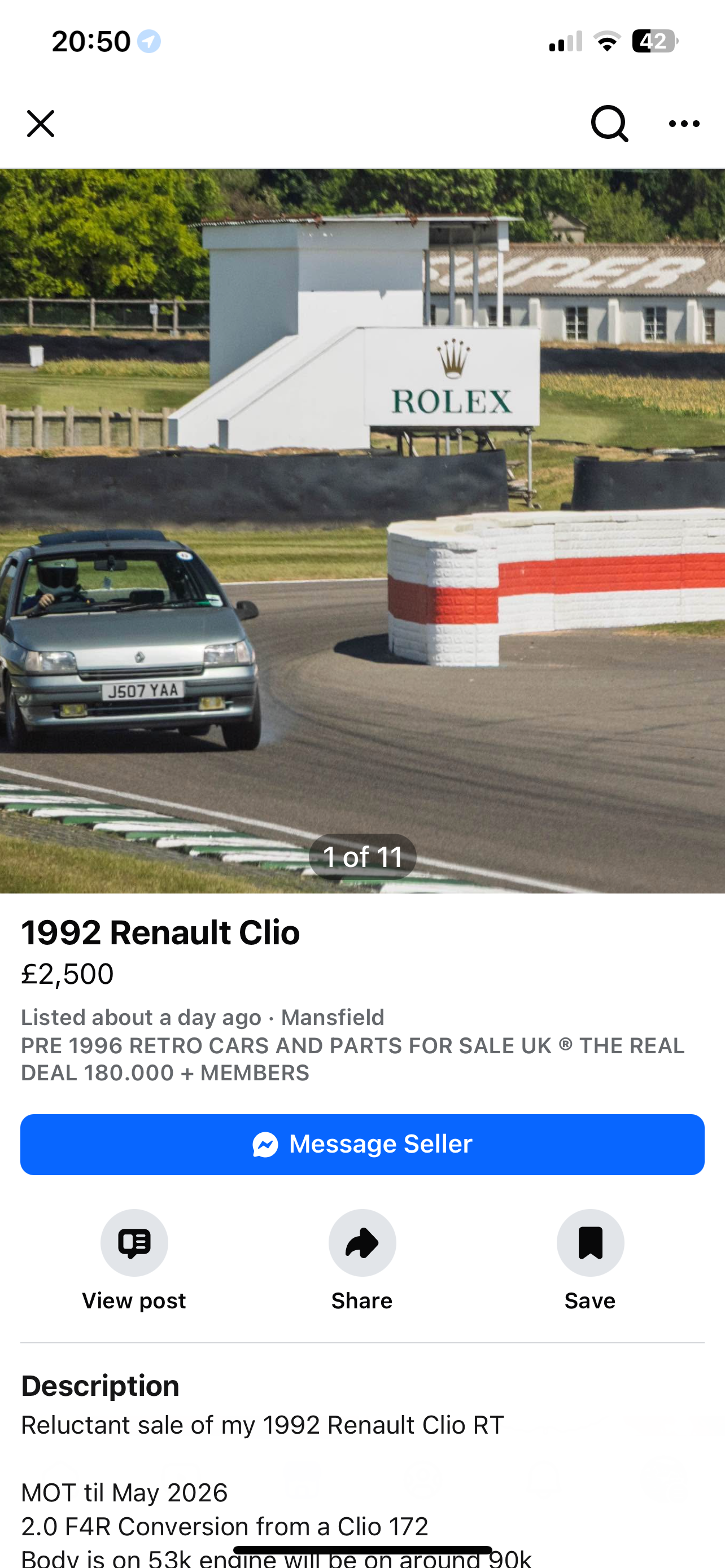Tap Message Seller button
This screenshot has height=1568, width=725.
coord(362,1144)
